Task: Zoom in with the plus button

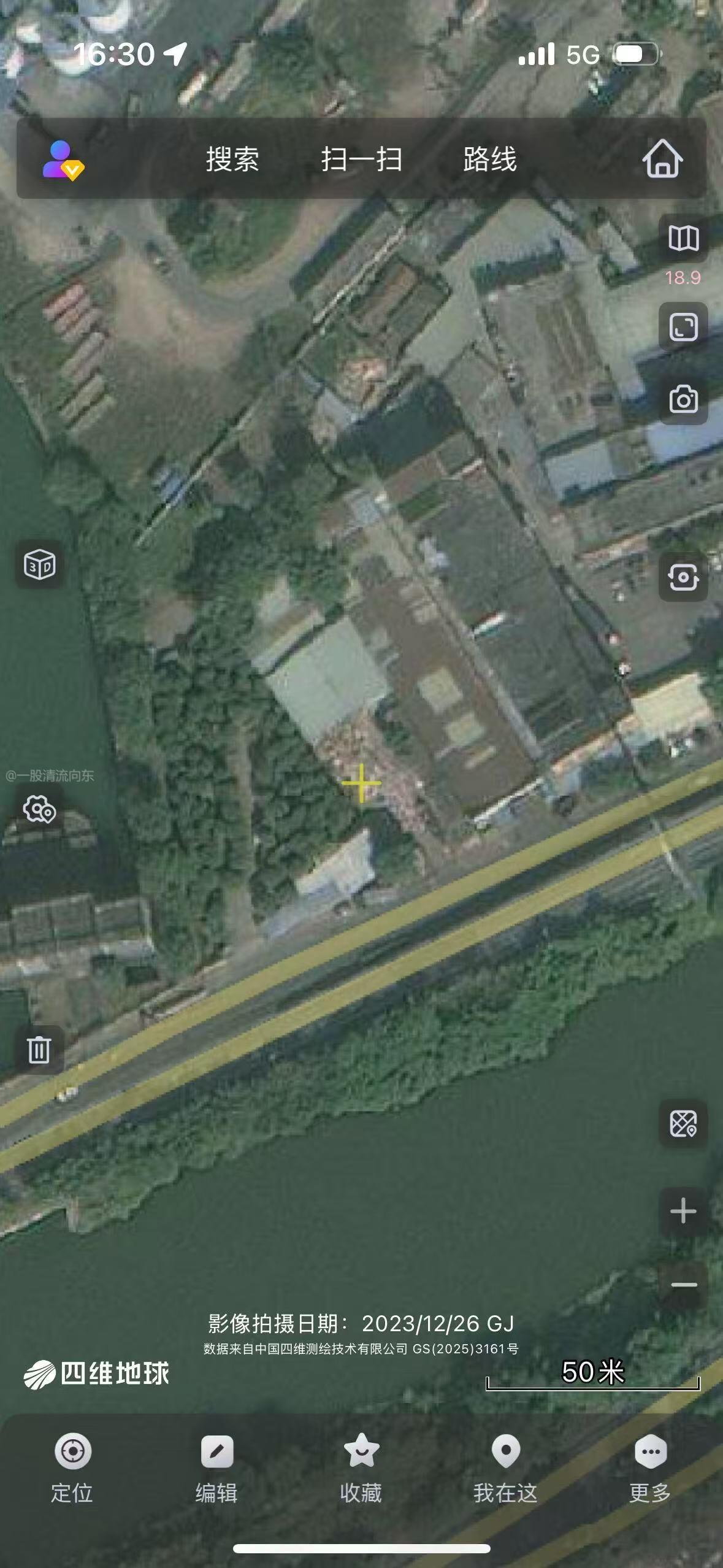Action: [683, 1212]
